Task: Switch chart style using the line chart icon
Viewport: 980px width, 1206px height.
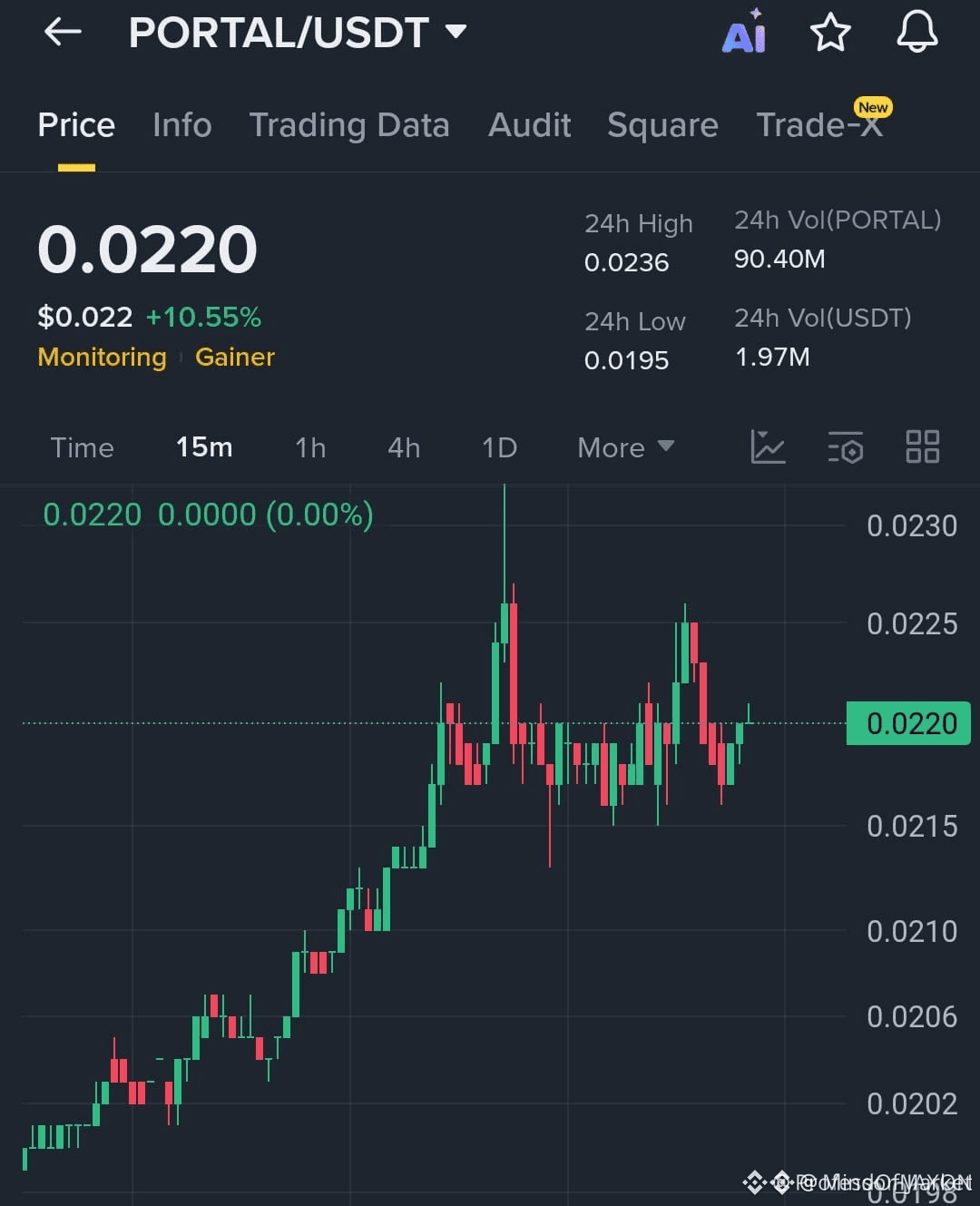Action: (x=769, y=447)
